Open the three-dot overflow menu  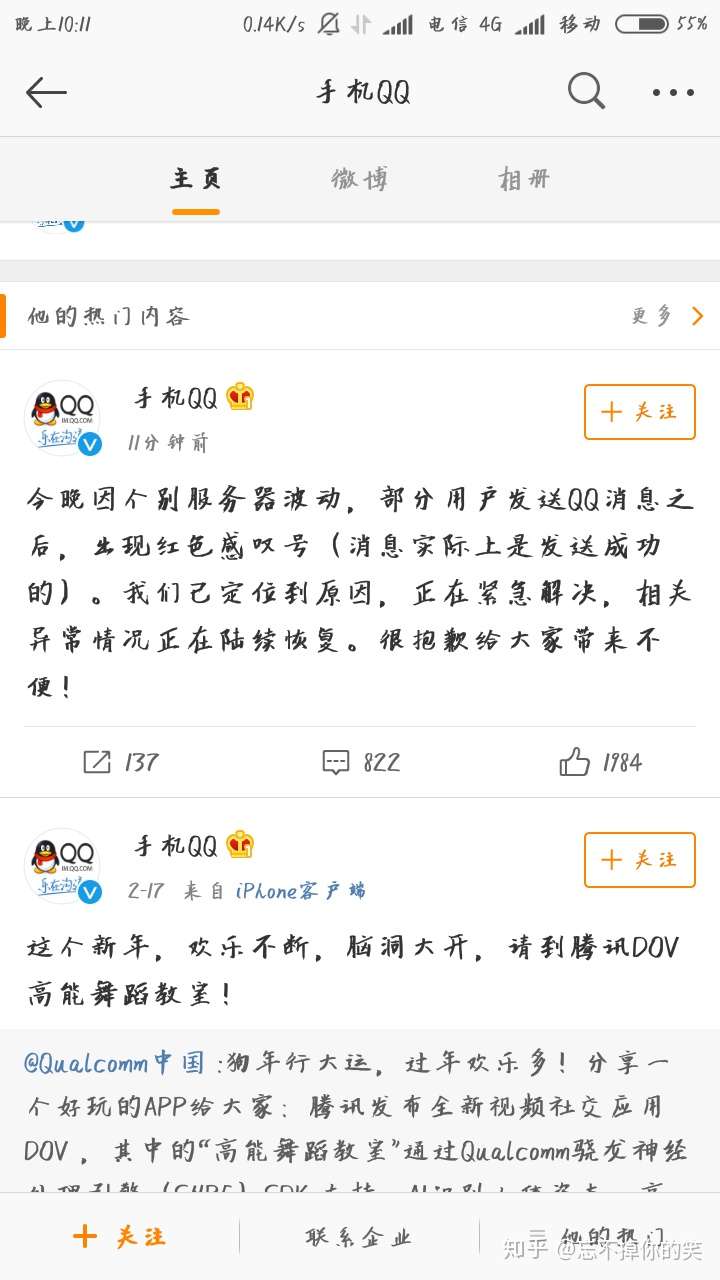click(x=673, y=93)
